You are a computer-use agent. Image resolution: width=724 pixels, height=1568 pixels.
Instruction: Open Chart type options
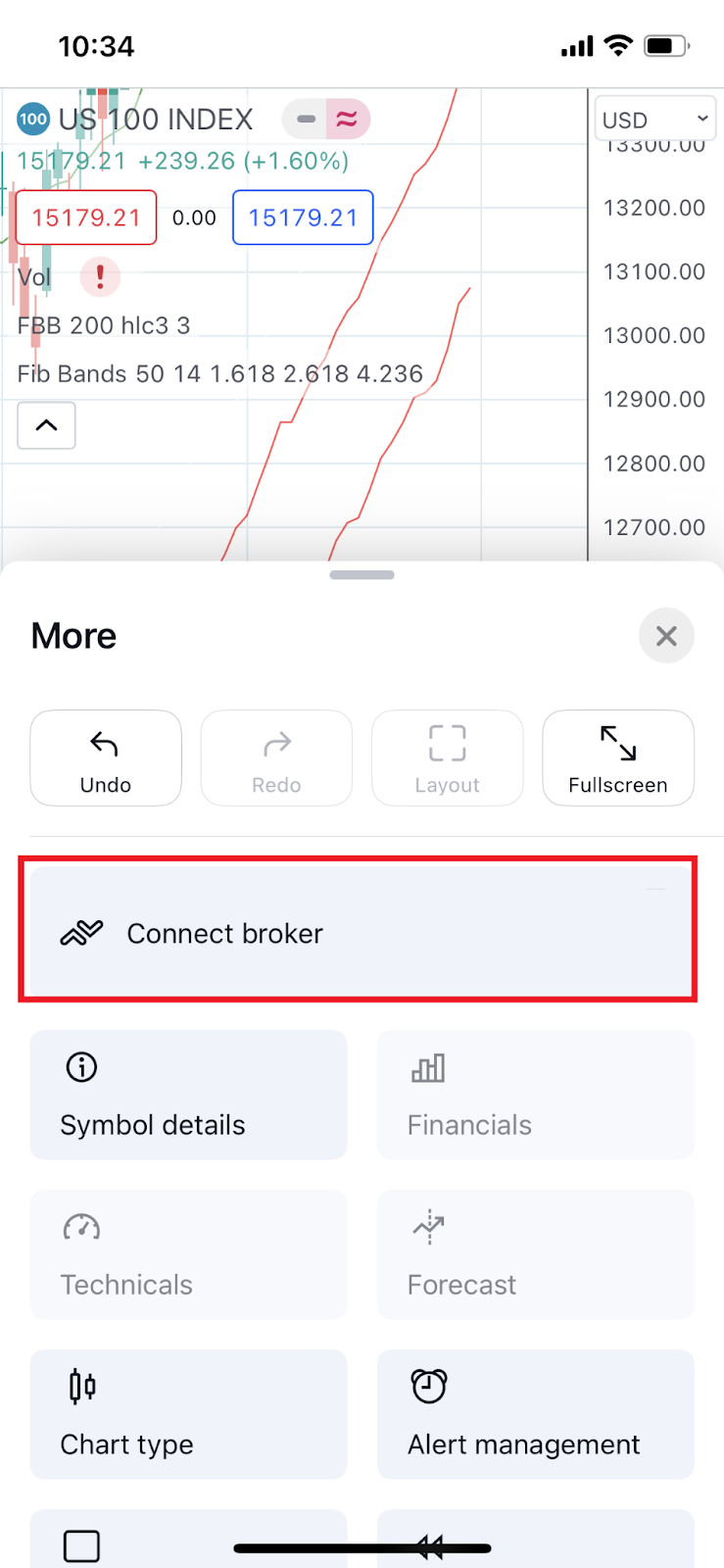[x=188, y=1414]
